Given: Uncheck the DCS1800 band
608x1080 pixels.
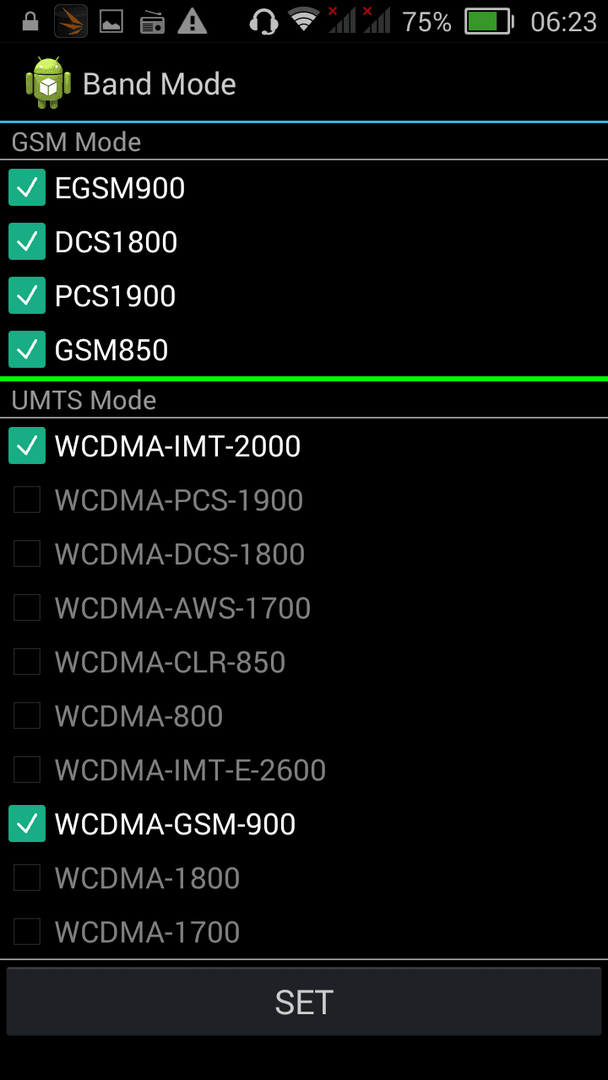Looking at the screenshot, I should pos(27,242).
